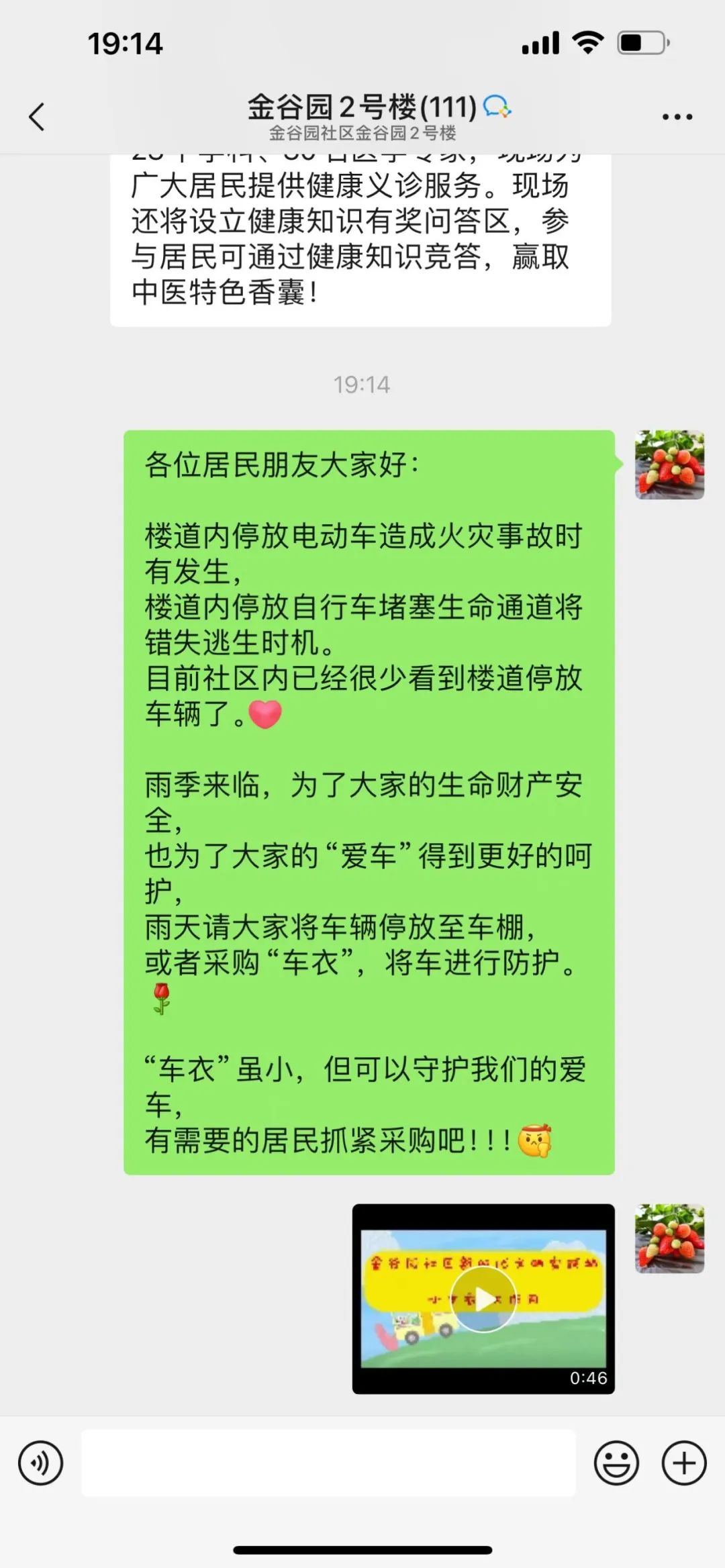Open the emoji picker
The image size is (725, 1568).
[616, 1463]
